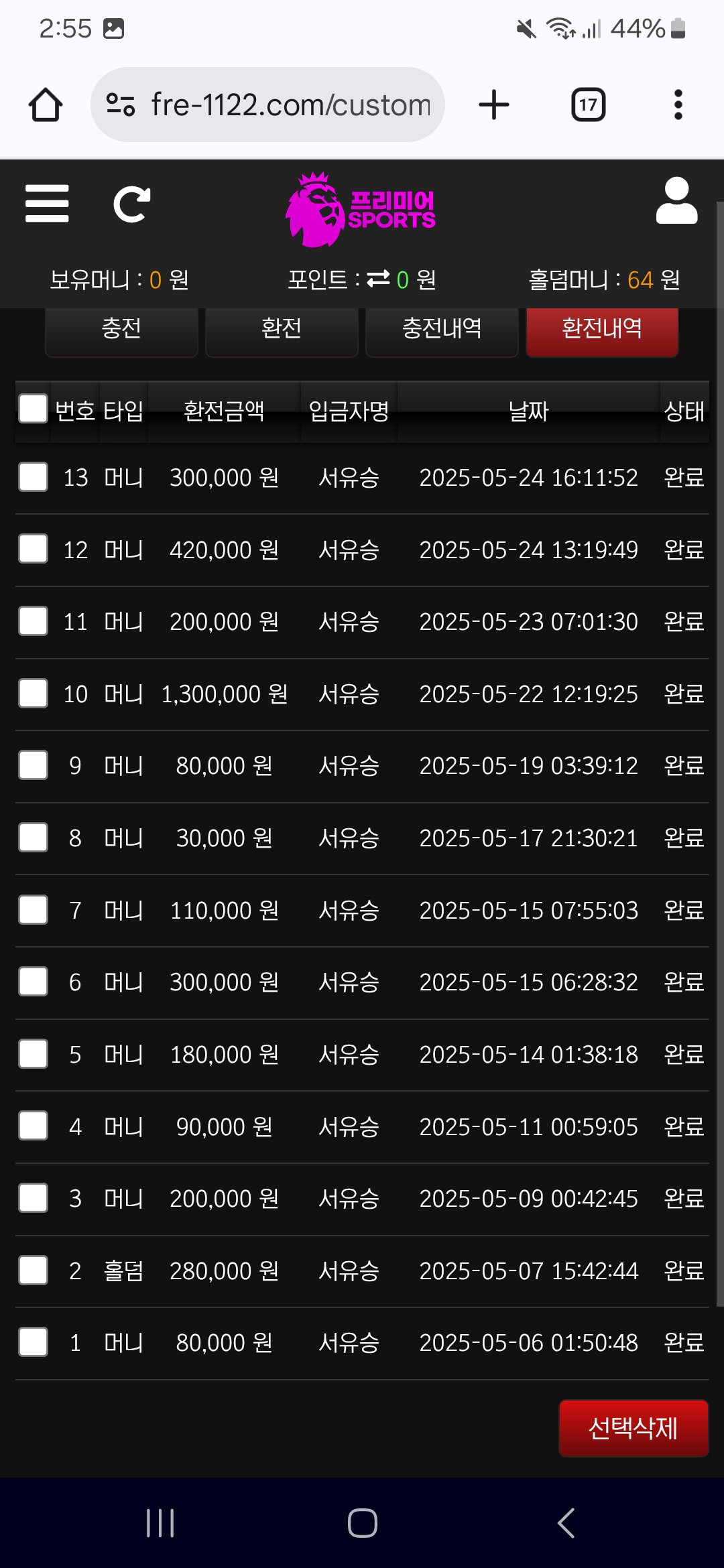Tick the checkbox for row 13

tap(33, 477)
